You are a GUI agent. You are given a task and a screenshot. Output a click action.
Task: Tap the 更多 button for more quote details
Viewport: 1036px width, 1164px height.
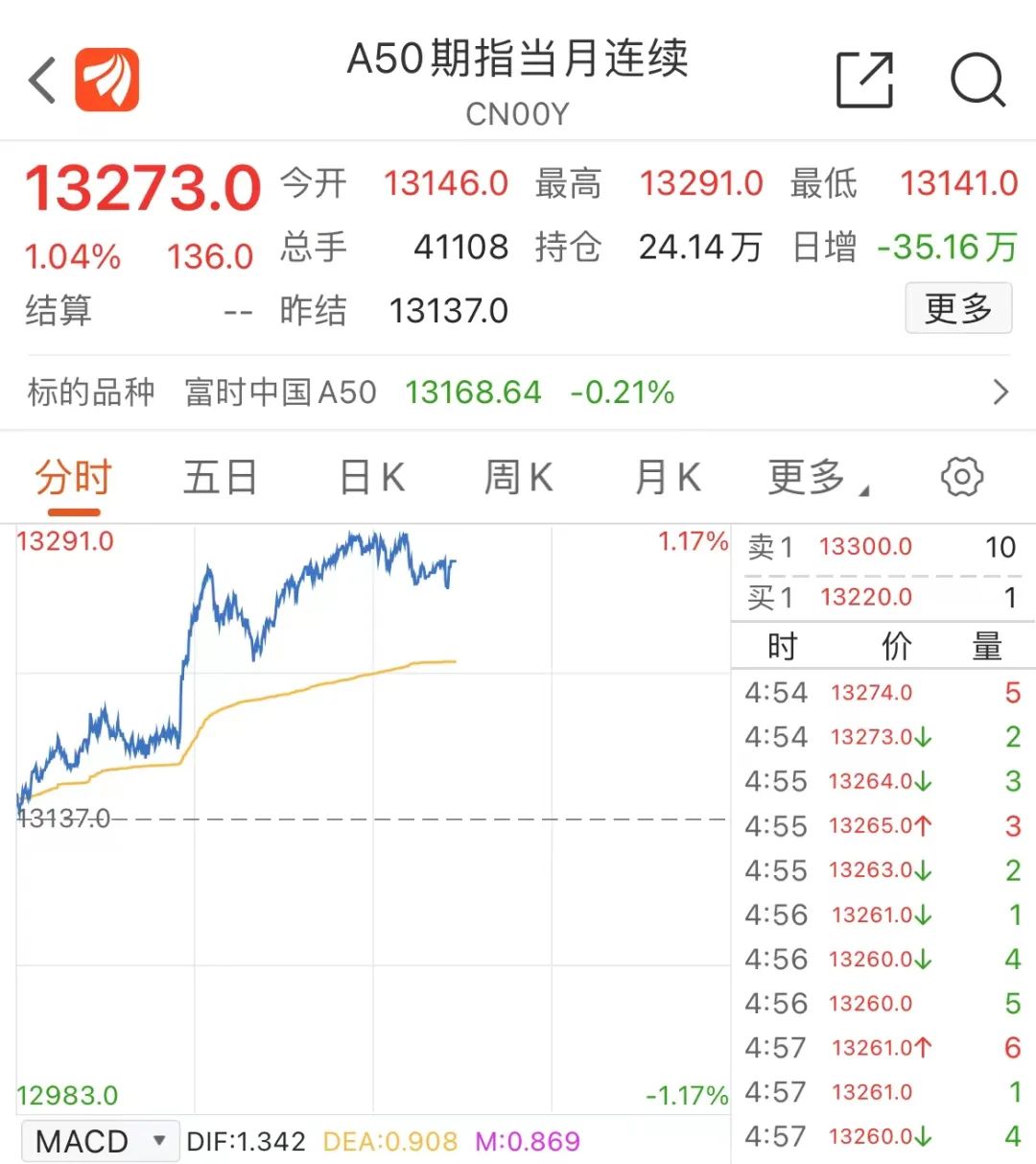957,308
